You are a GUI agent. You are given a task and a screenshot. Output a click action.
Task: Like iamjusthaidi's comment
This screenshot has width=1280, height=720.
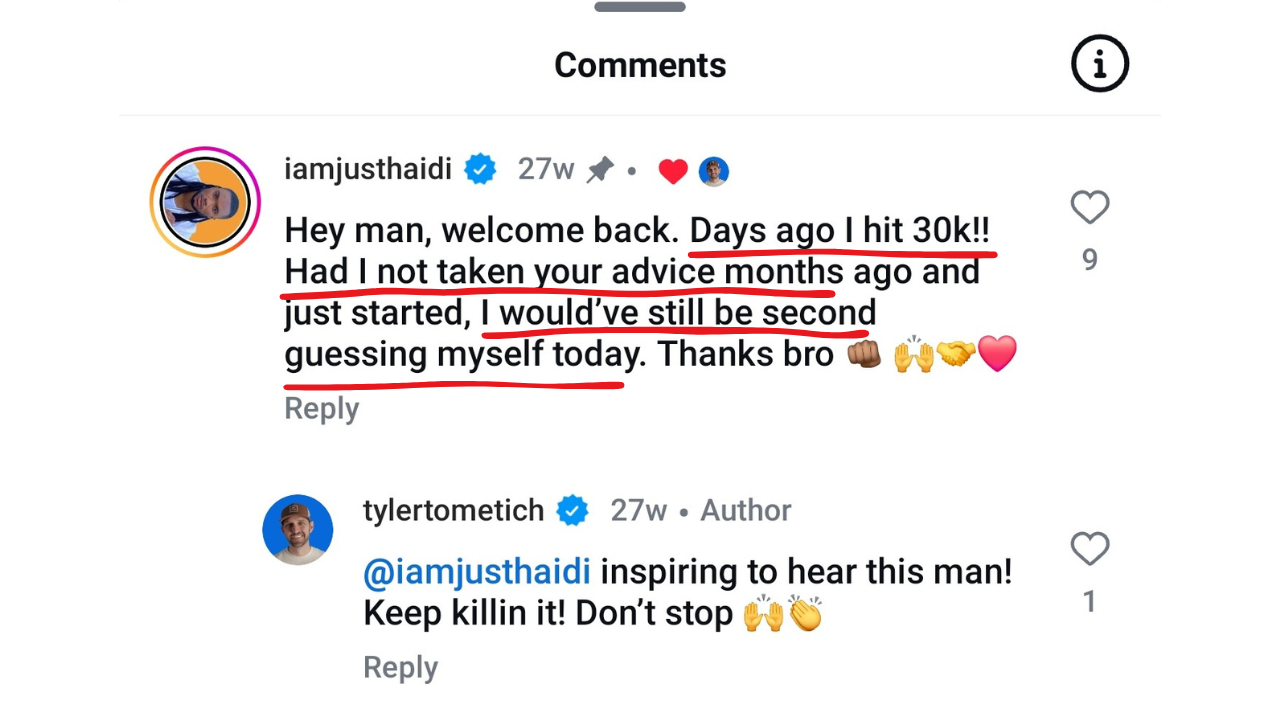click(1089, 208)
